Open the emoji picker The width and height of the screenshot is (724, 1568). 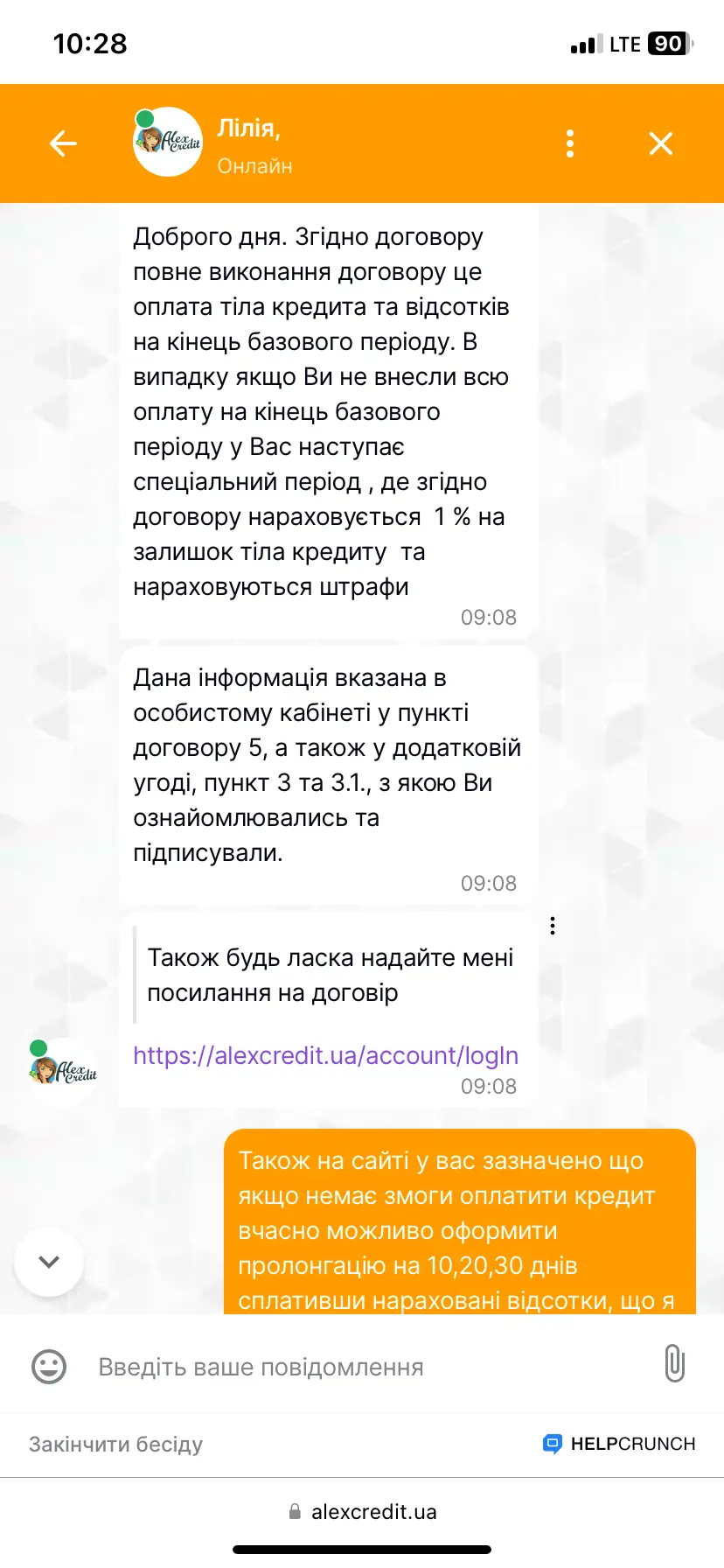click(x=49, y=1367)
